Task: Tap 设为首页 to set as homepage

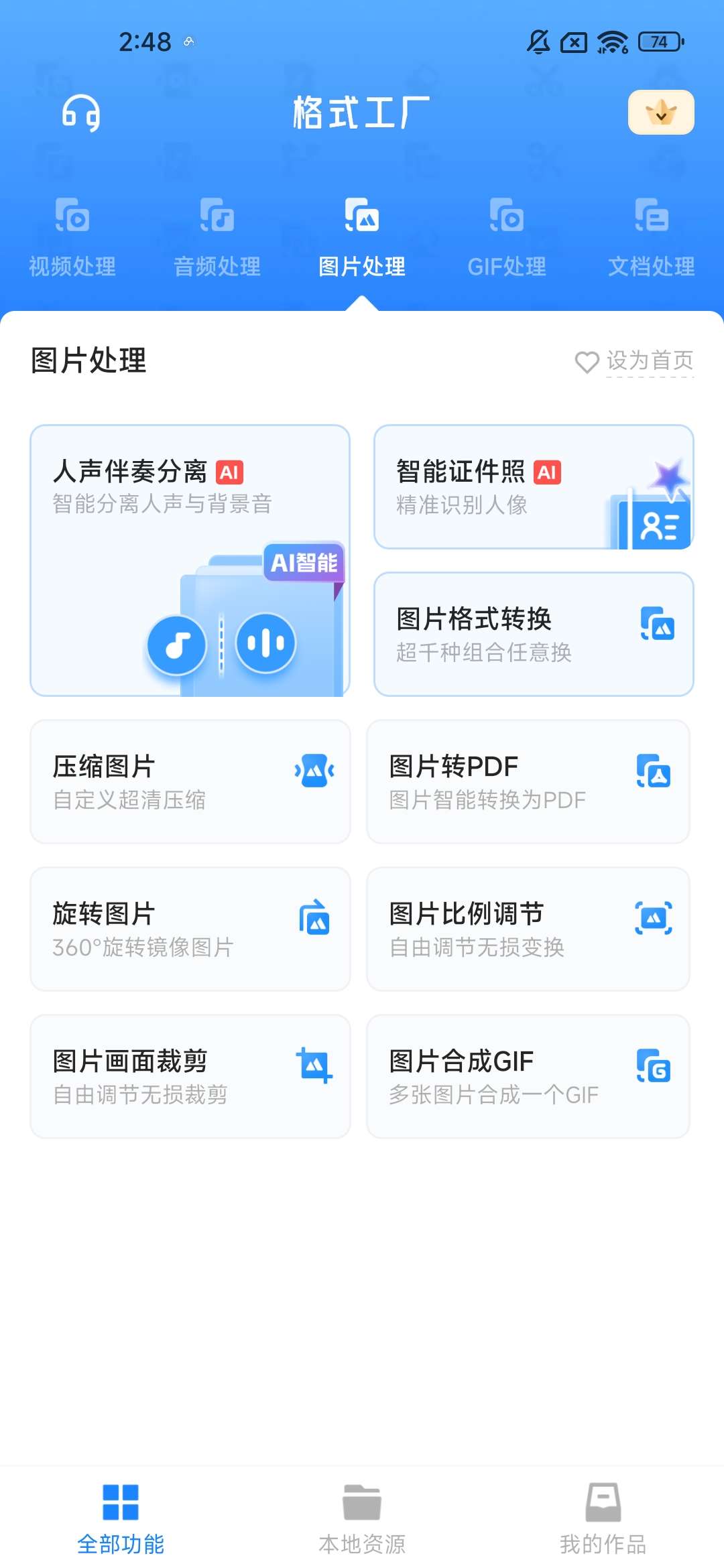Action: 635,361
